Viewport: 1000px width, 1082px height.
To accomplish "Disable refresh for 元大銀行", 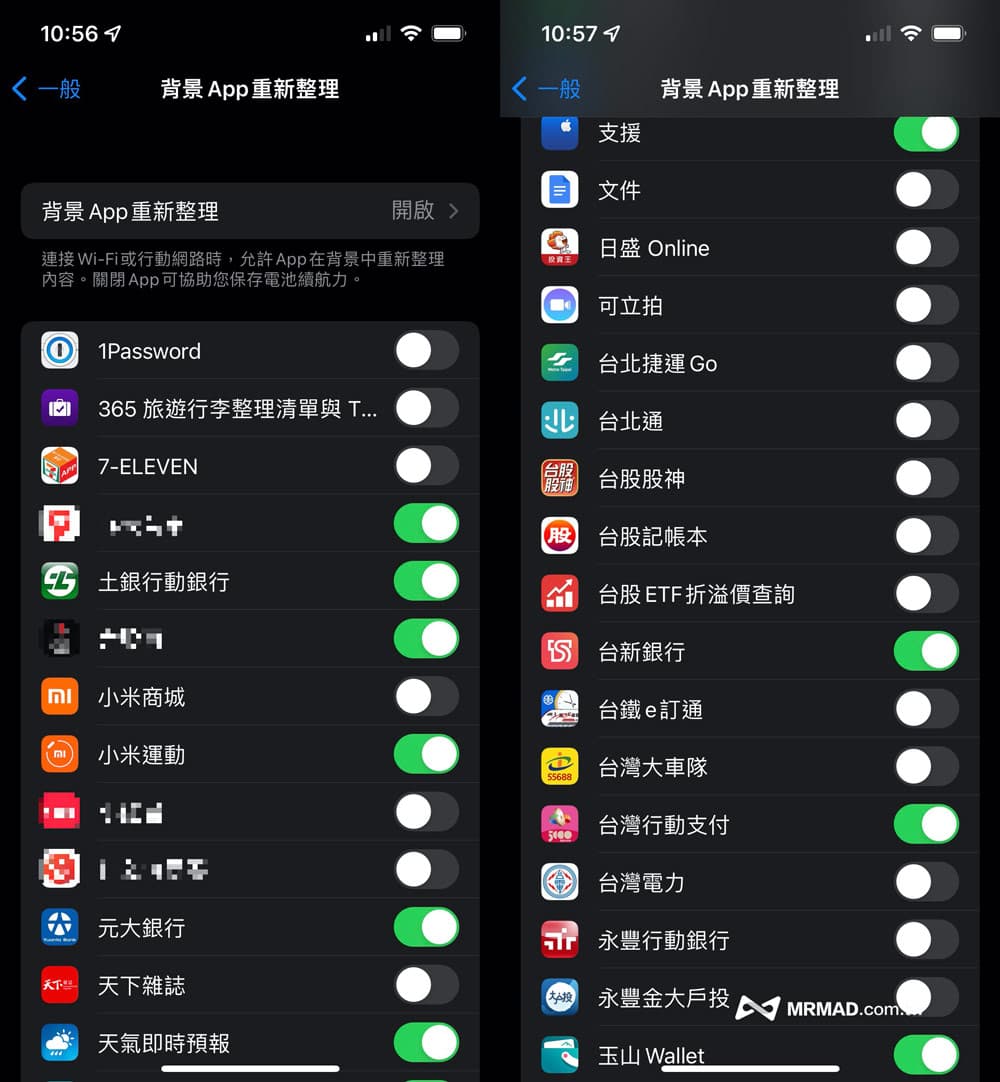I will pyautogui.click(x=426, y=928).
